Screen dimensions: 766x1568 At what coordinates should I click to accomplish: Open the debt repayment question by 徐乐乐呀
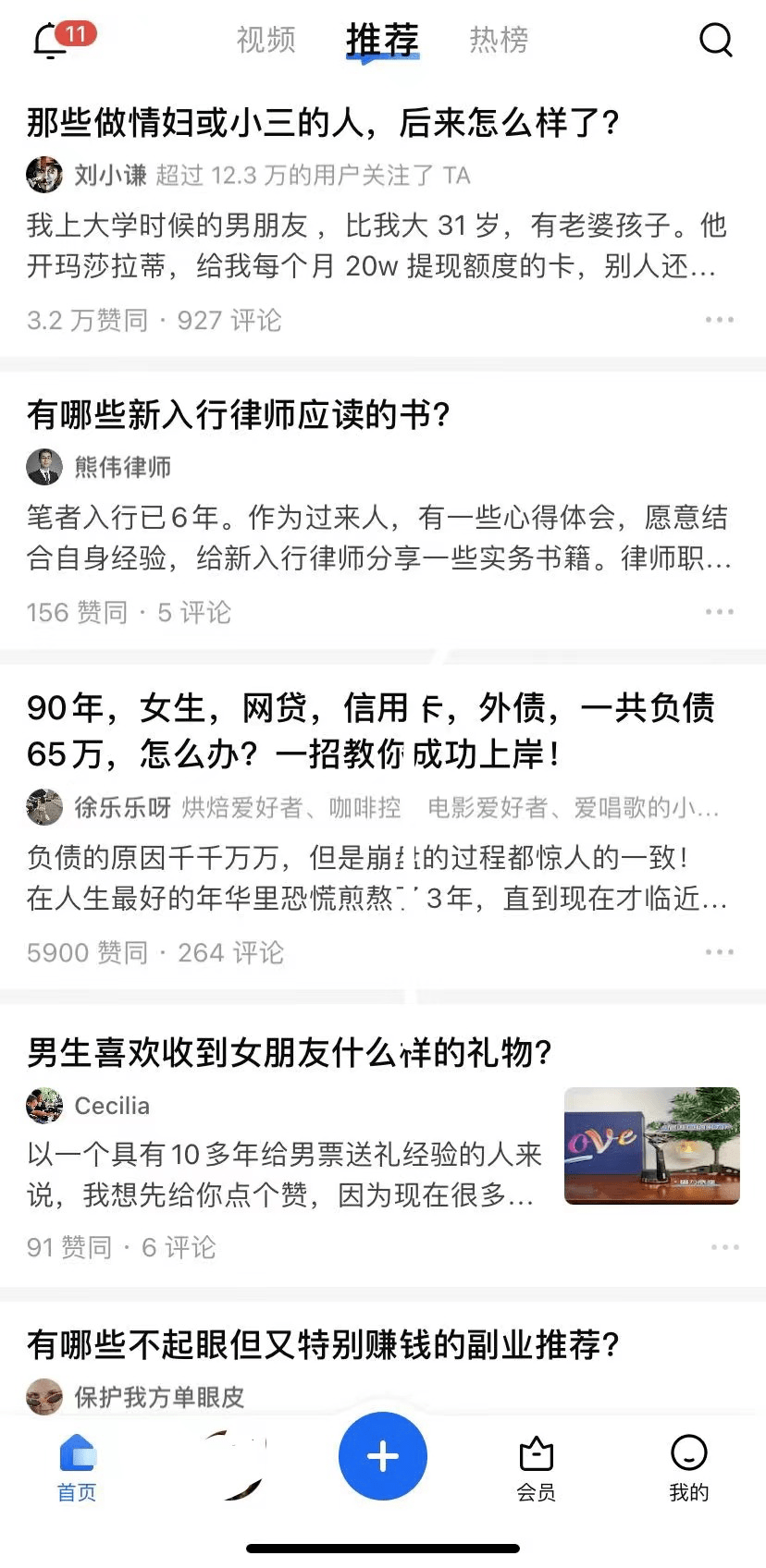coord(370,730)
